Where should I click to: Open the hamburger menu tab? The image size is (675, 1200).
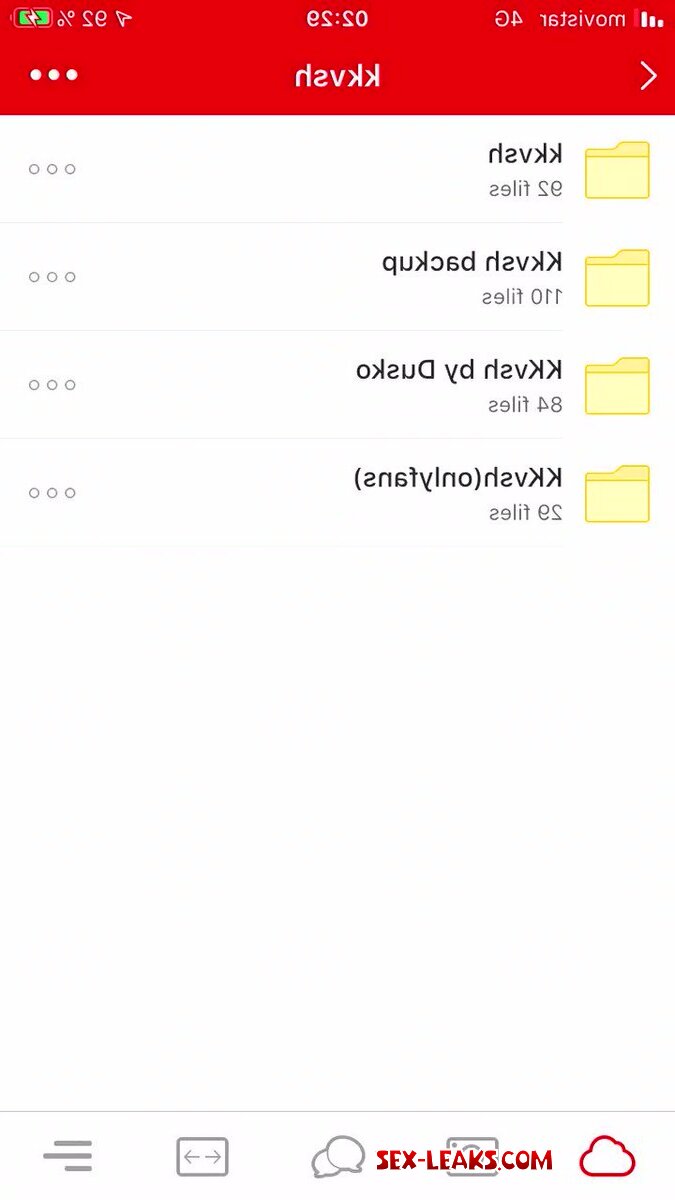point(68,1157)
